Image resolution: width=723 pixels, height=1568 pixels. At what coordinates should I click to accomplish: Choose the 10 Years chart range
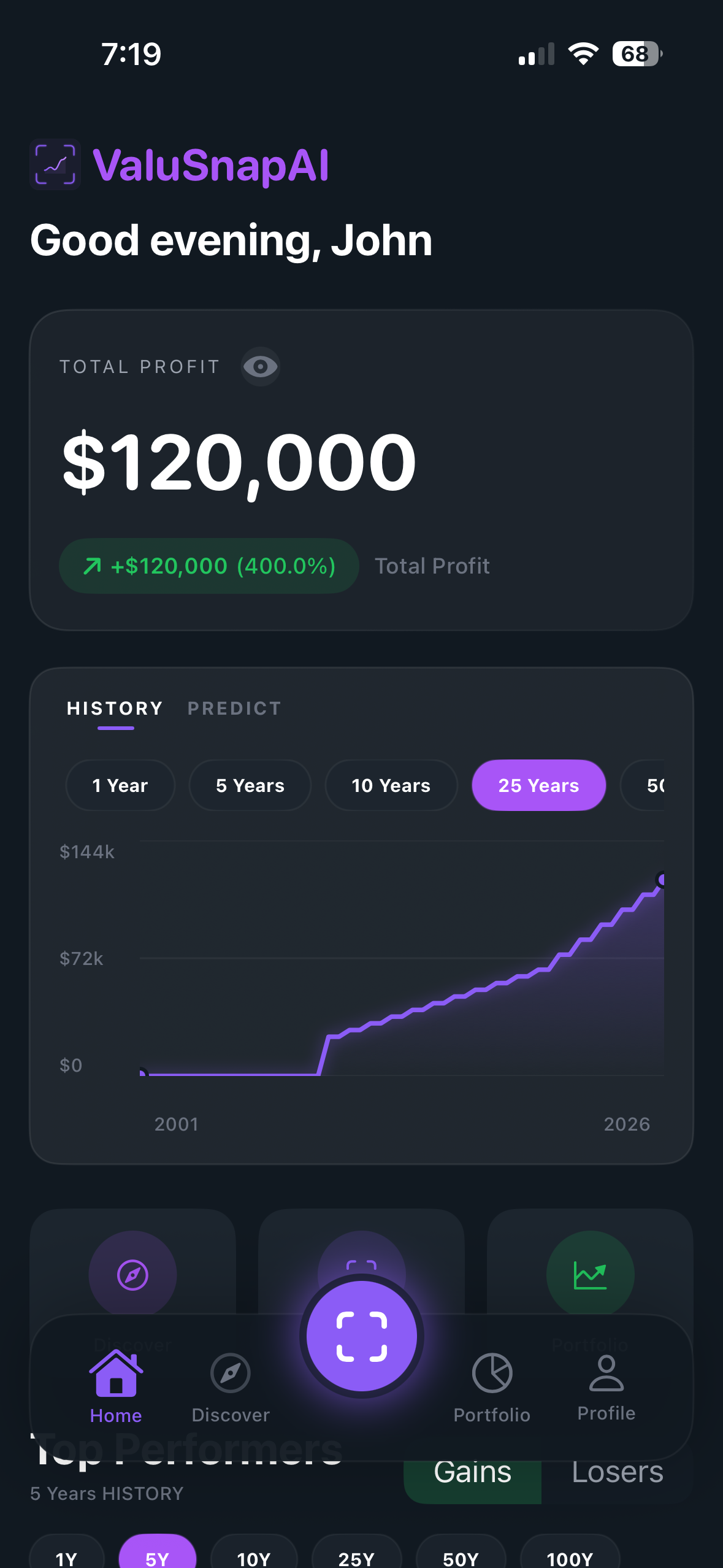tap(391, 785)
